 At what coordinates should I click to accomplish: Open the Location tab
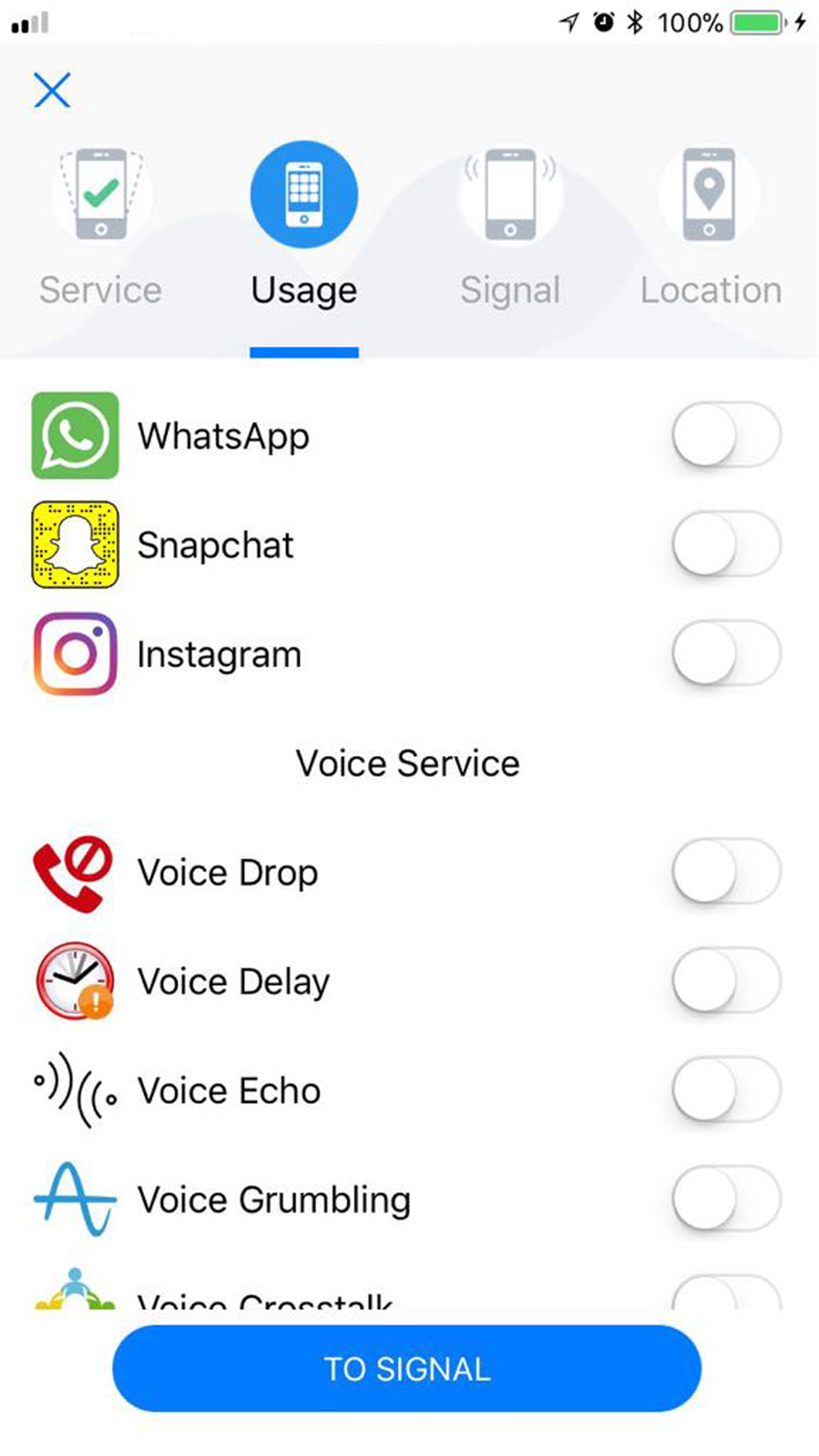(710, 223)
